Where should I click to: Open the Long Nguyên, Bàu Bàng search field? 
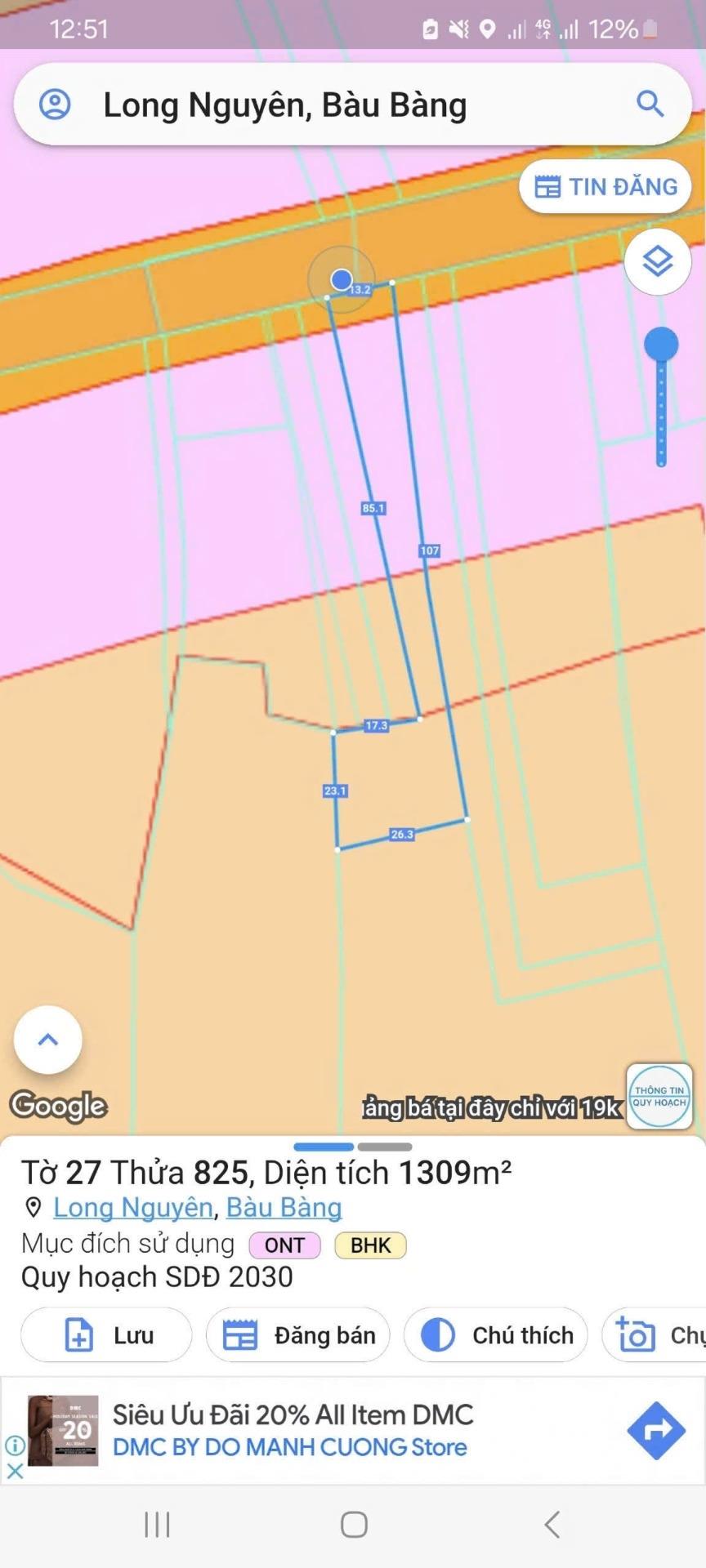[327, 105]
